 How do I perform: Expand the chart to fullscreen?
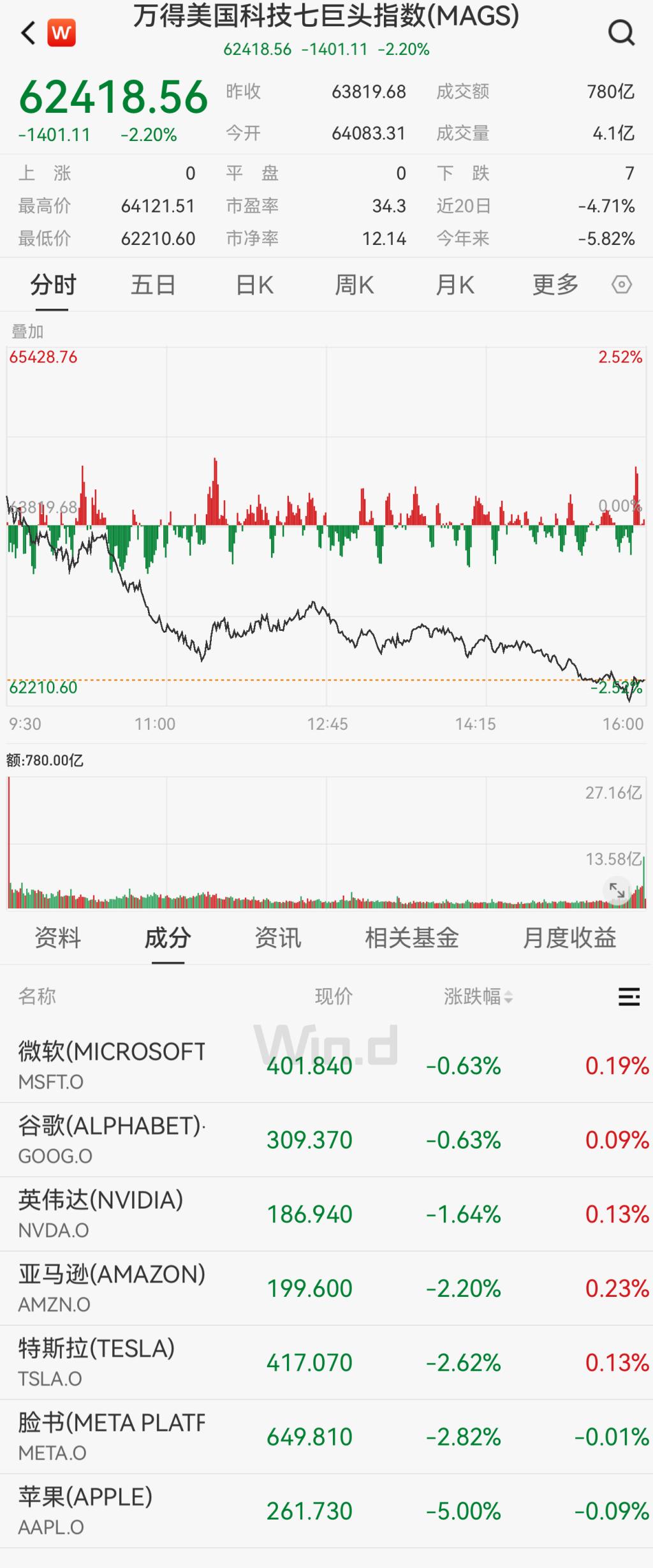(617, 890)
